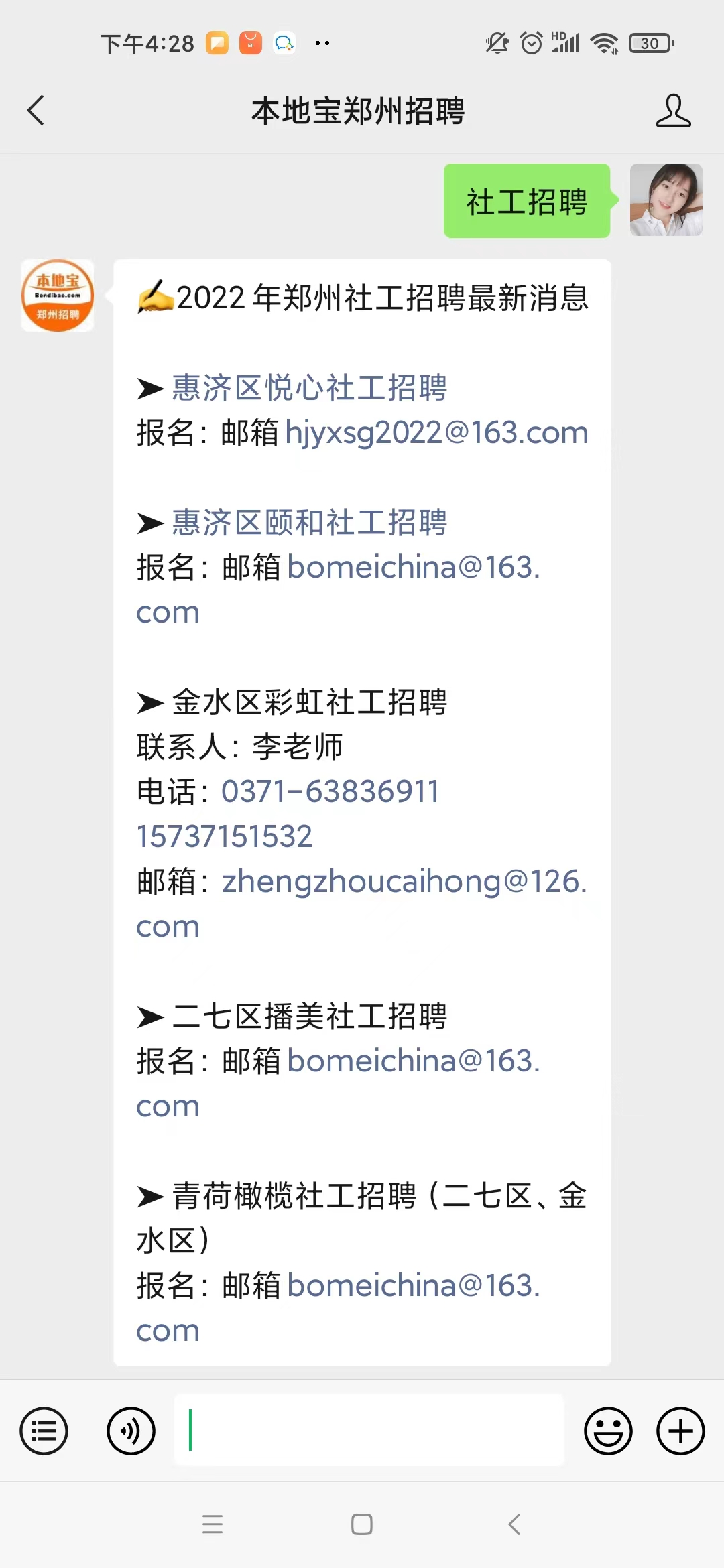Focus the message input field
Image resolution: width=724 pixels, height=1568 pixels.
coord(369,1430)
